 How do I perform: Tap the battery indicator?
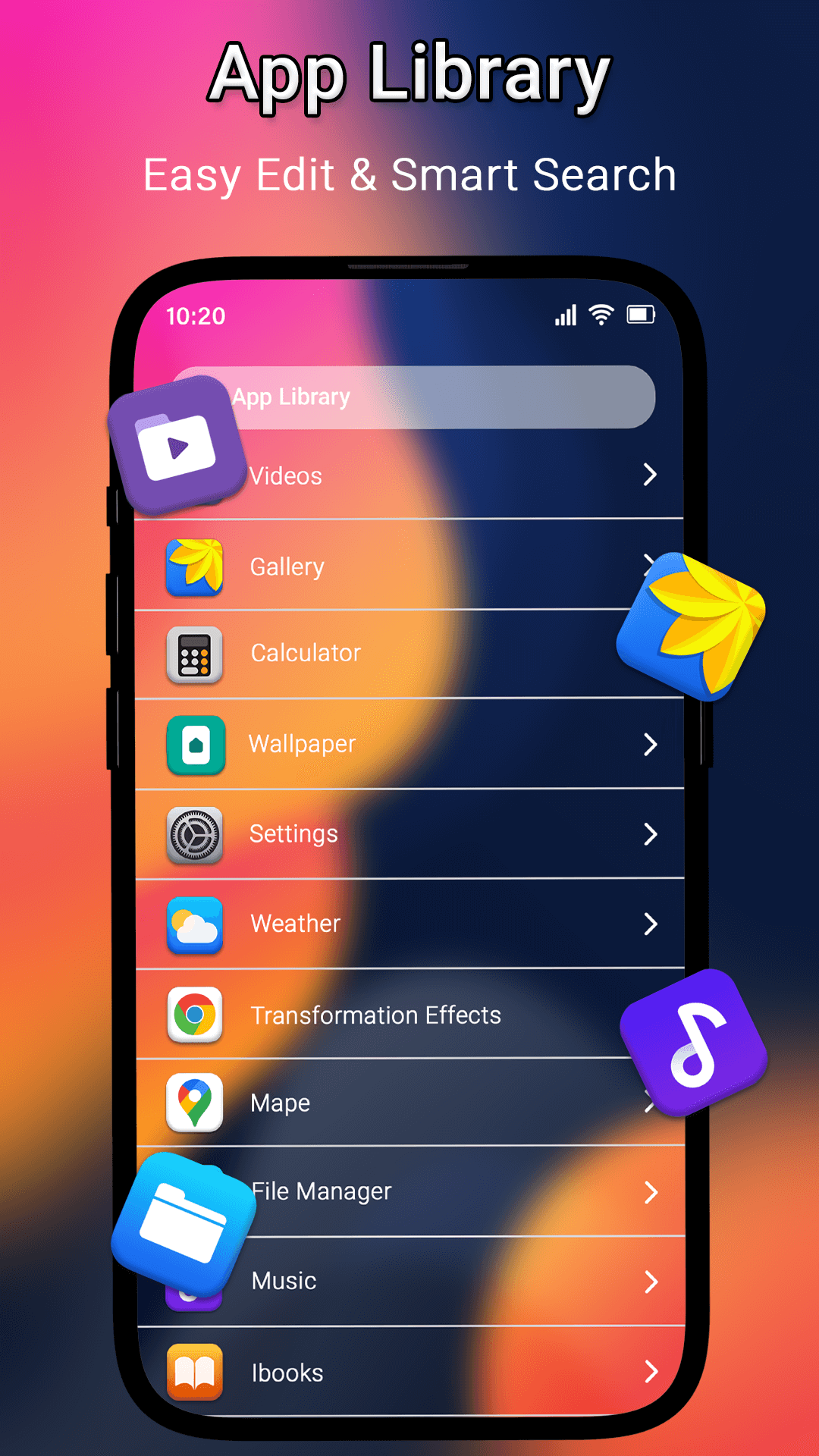coord(642,315)
